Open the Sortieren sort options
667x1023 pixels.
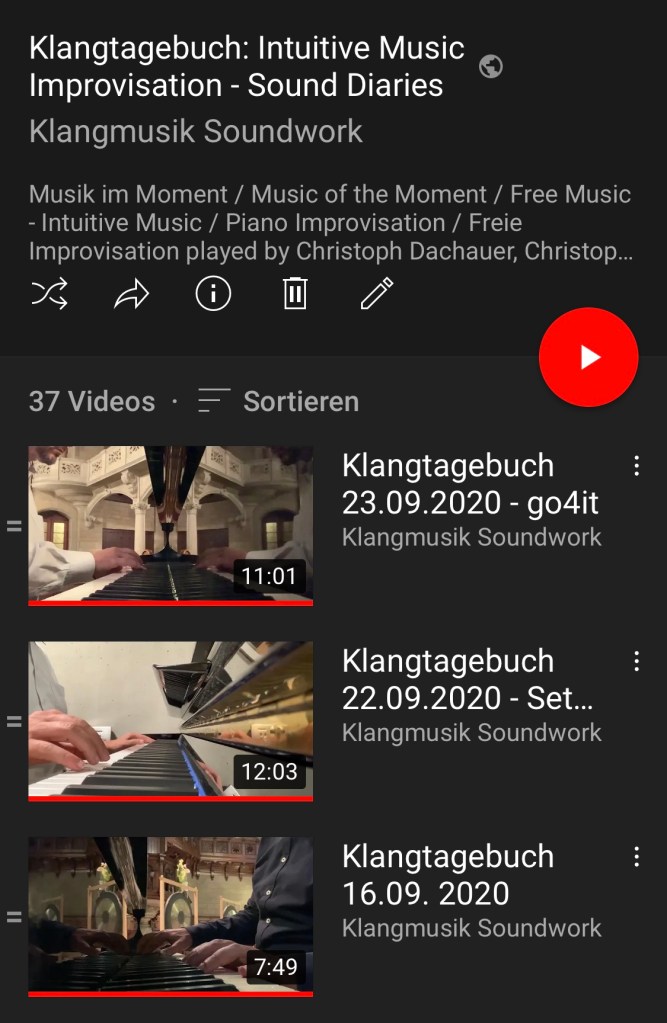point(279,402)
